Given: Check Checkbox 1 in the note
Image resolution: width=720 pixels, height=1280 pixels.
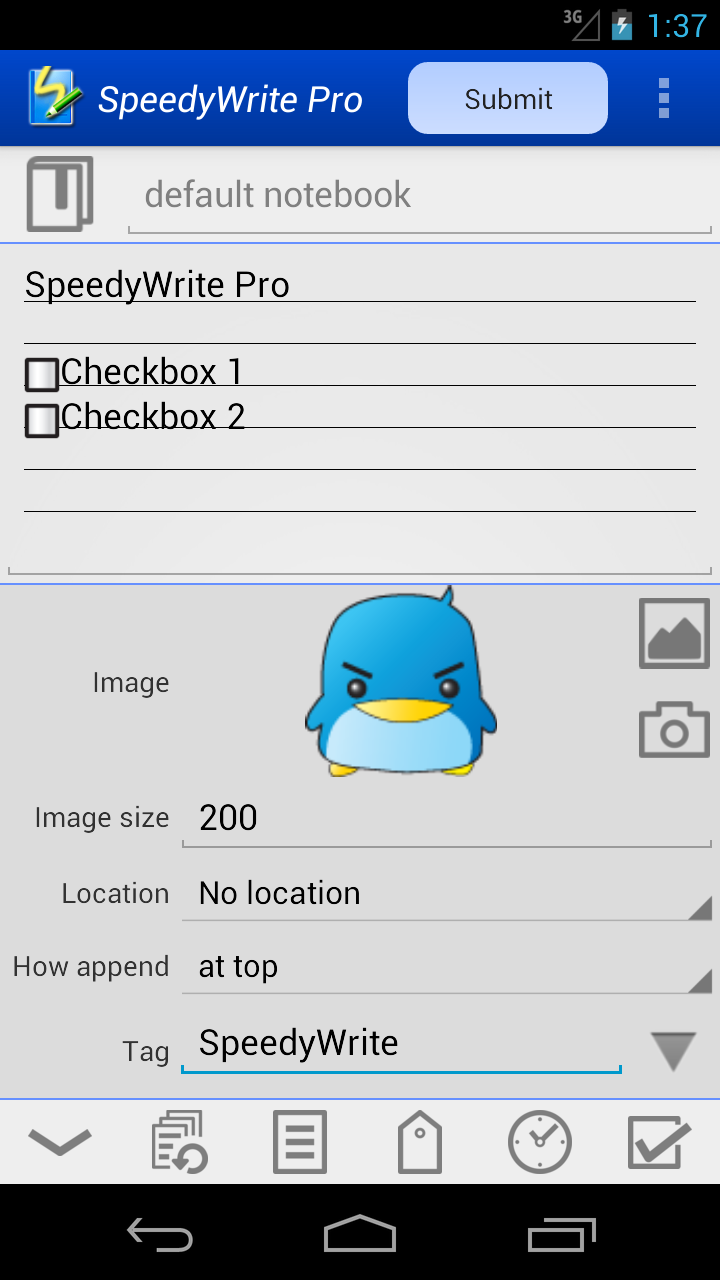Looking at the screenshot, I should pyautogui.click(x=42, y=375).
